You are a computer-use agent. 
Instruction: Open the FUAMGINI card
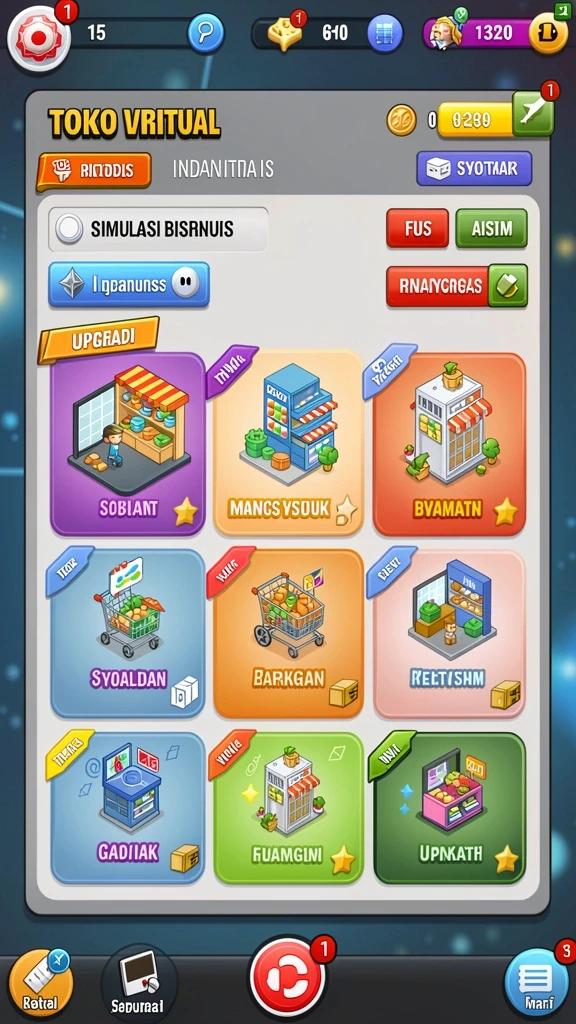288,808
